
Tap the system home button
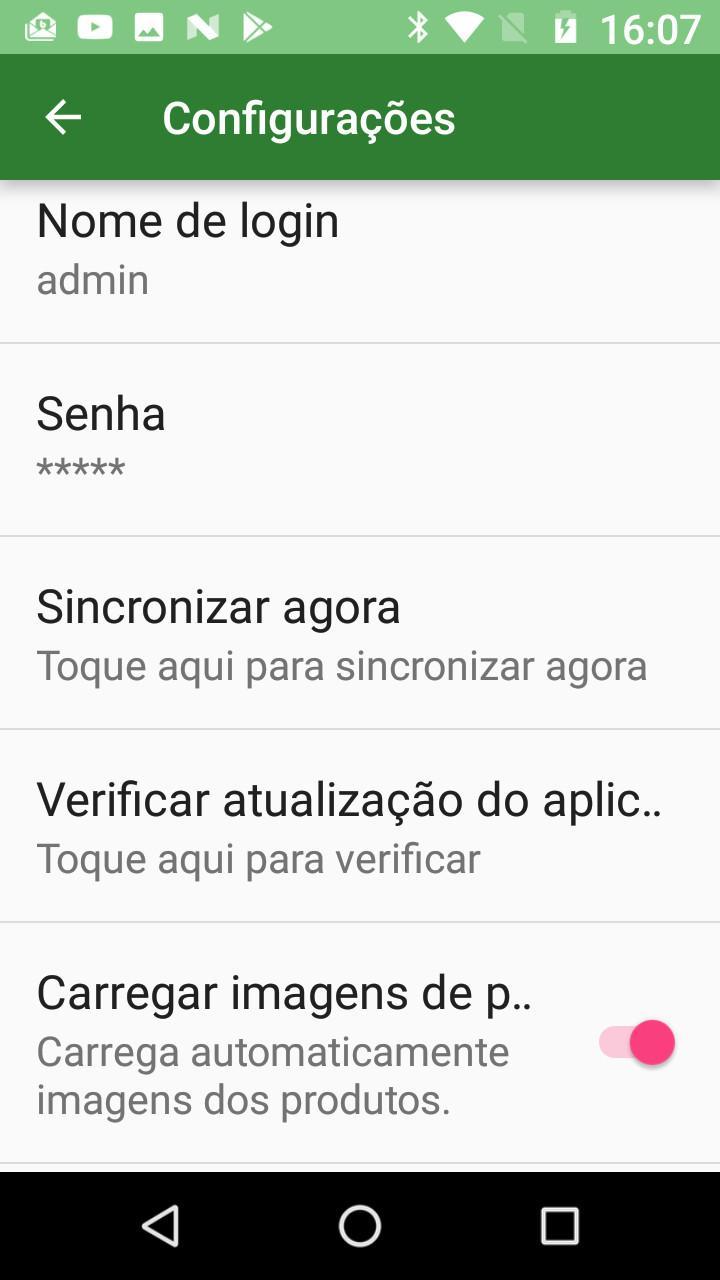(x=360, y=1226)
